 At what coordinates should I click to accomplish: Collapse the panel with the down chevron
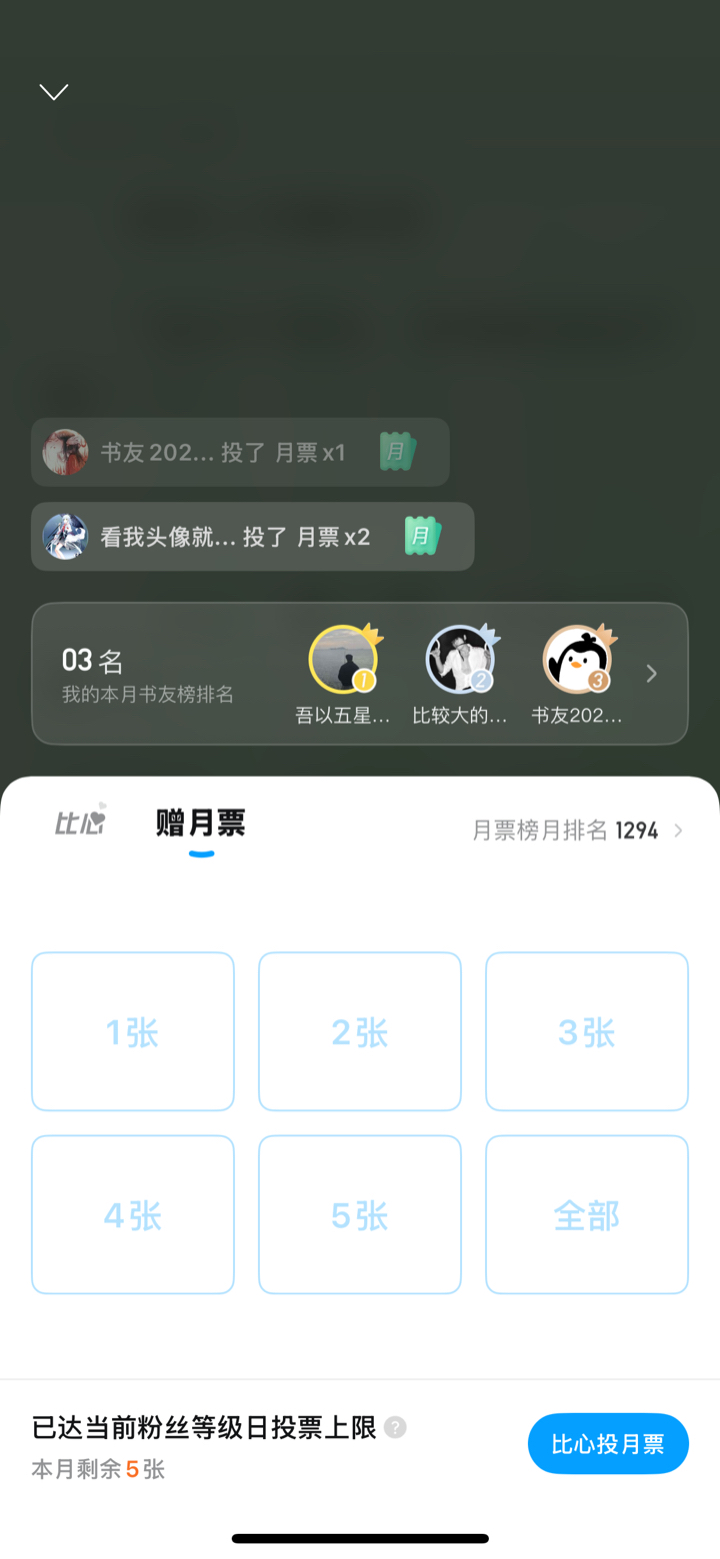[x=53, y=92]
